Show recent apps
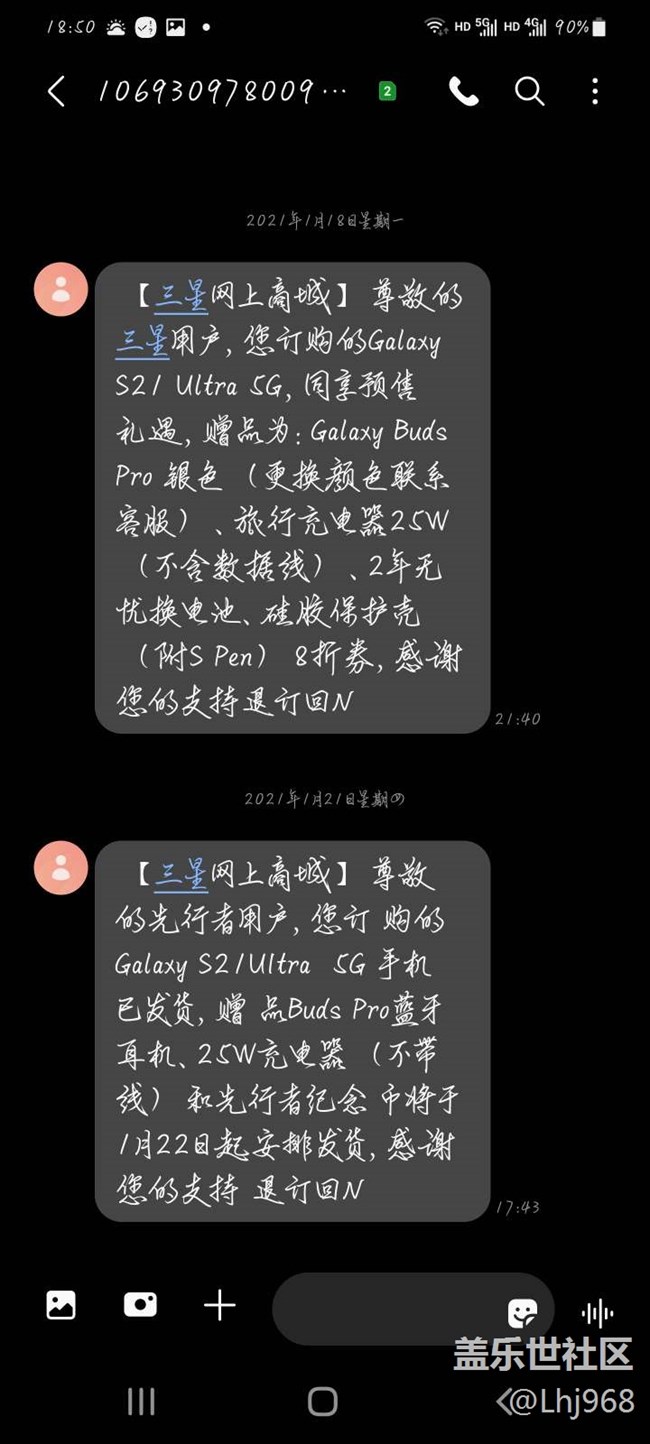Viewport: 650px width, 1444px height. [x=140, y=1401]
